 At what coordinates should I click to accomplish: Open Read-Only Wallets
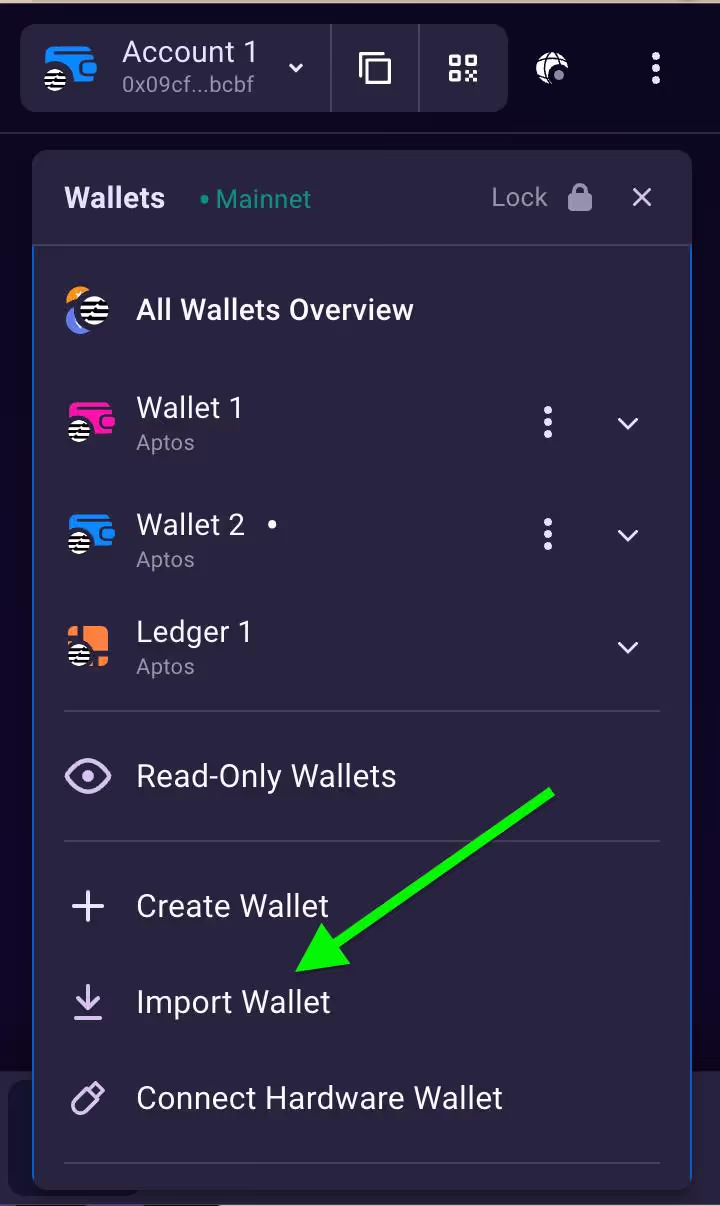(362, 776)
